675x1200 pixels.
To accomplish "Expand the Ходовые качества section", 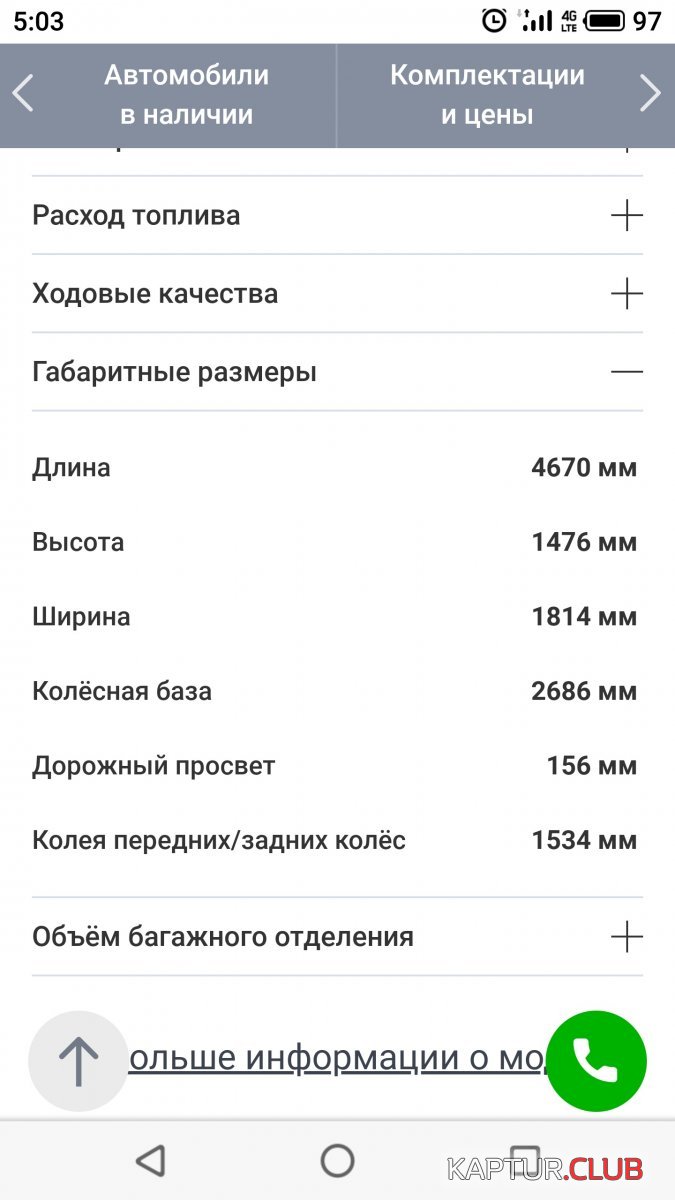I will tap(626, 294).
